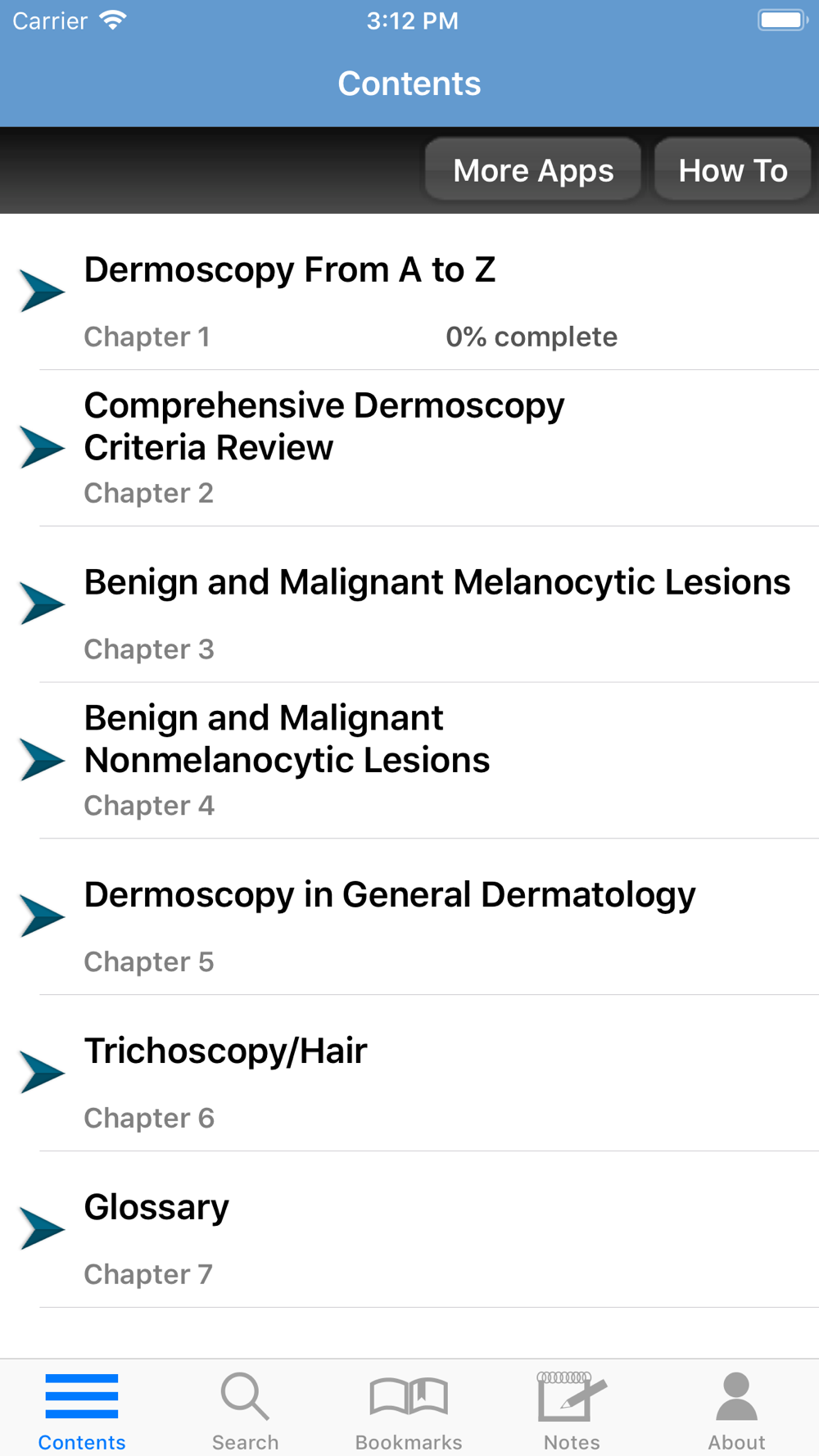Image resolution: width=819 pixels, height=1456 pixels.
Task: Open the More Apps button
Action: (533, 170)
